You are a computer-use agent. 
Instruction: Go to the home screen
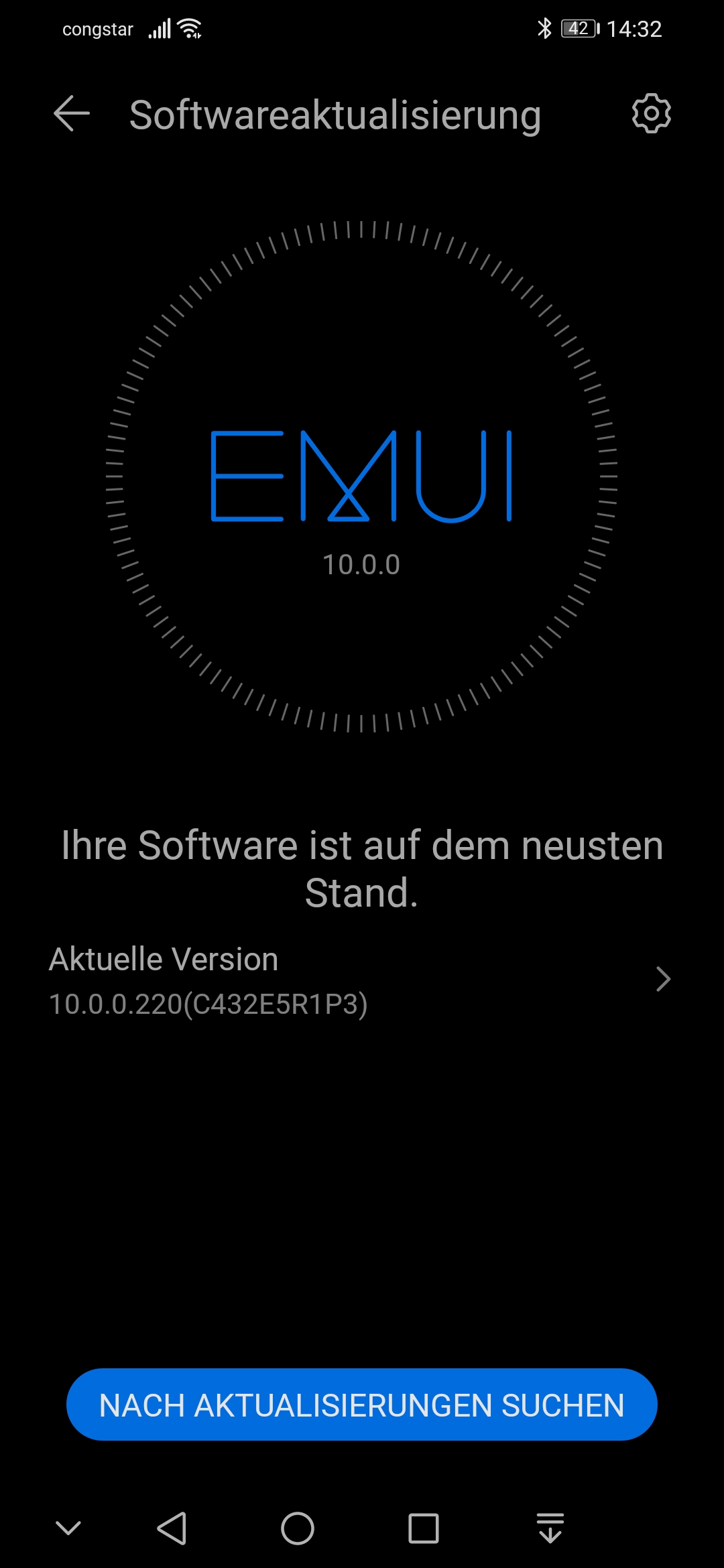[298, 1528]
